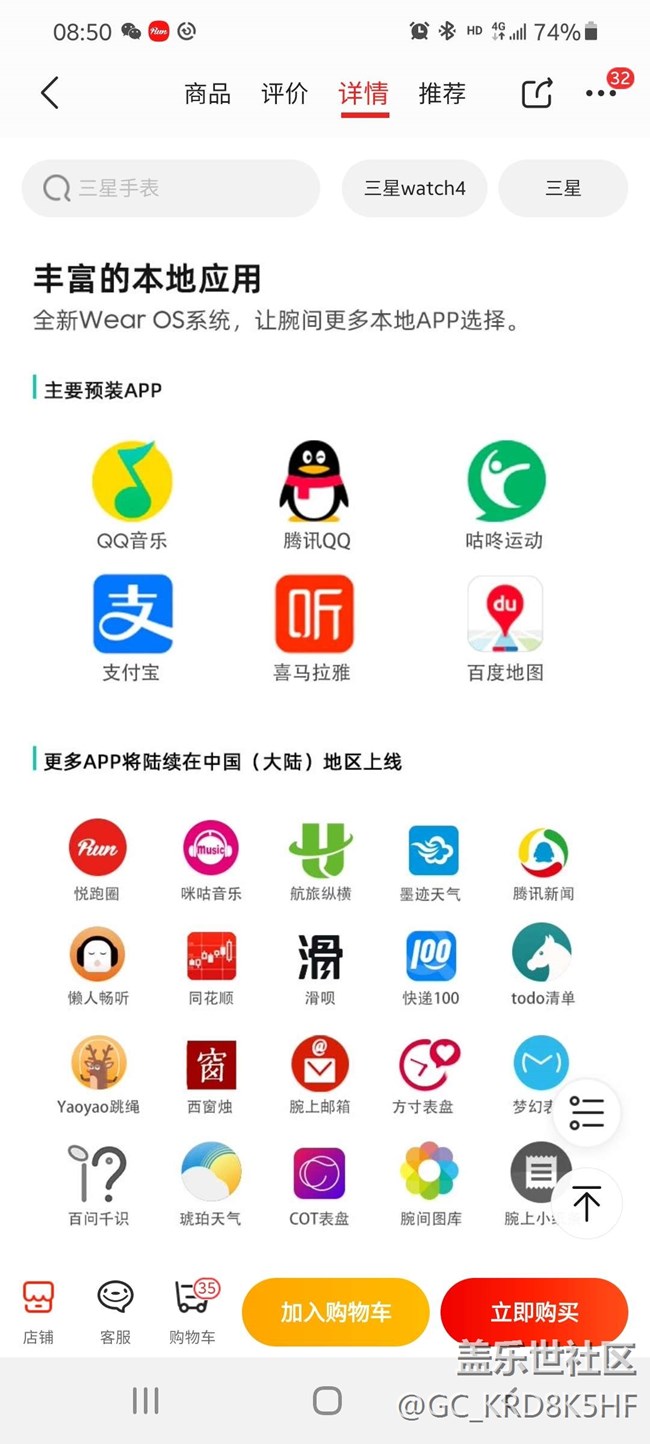650x1444 pixels.
Task: Contact 客服 customer service
Action: [115, 1312]
